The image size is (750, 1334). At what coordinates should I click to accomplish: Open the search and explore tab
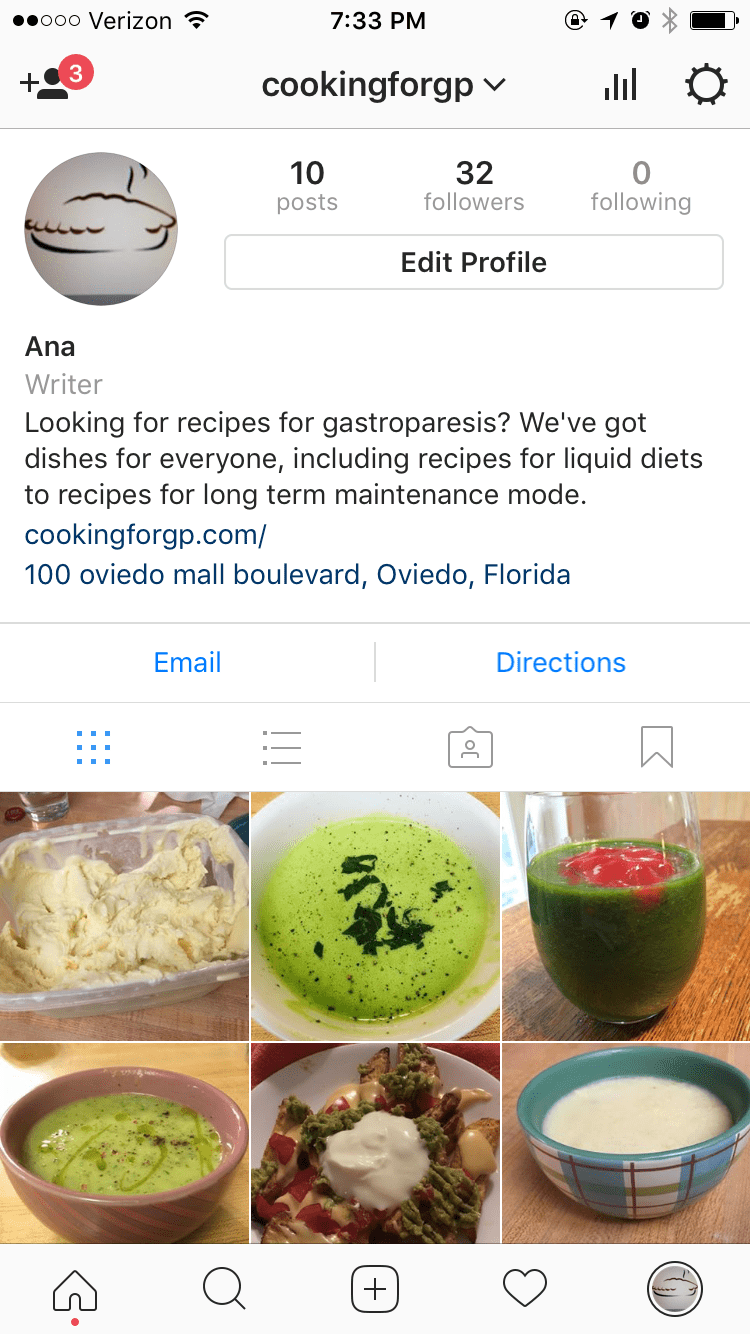click(x=224, y=1289)
